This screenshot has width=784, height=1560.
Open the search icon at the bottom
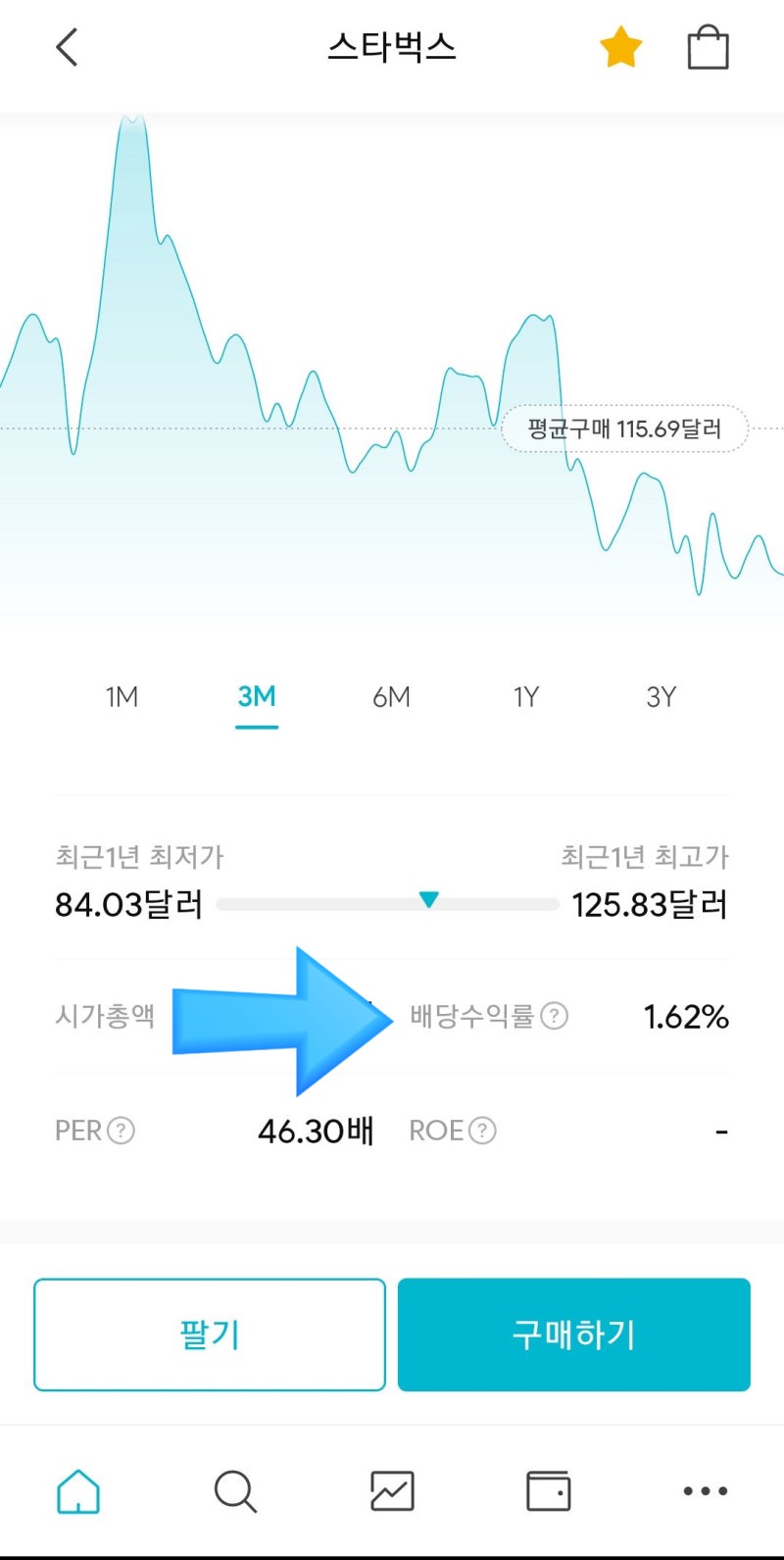tap(235, 1490)
